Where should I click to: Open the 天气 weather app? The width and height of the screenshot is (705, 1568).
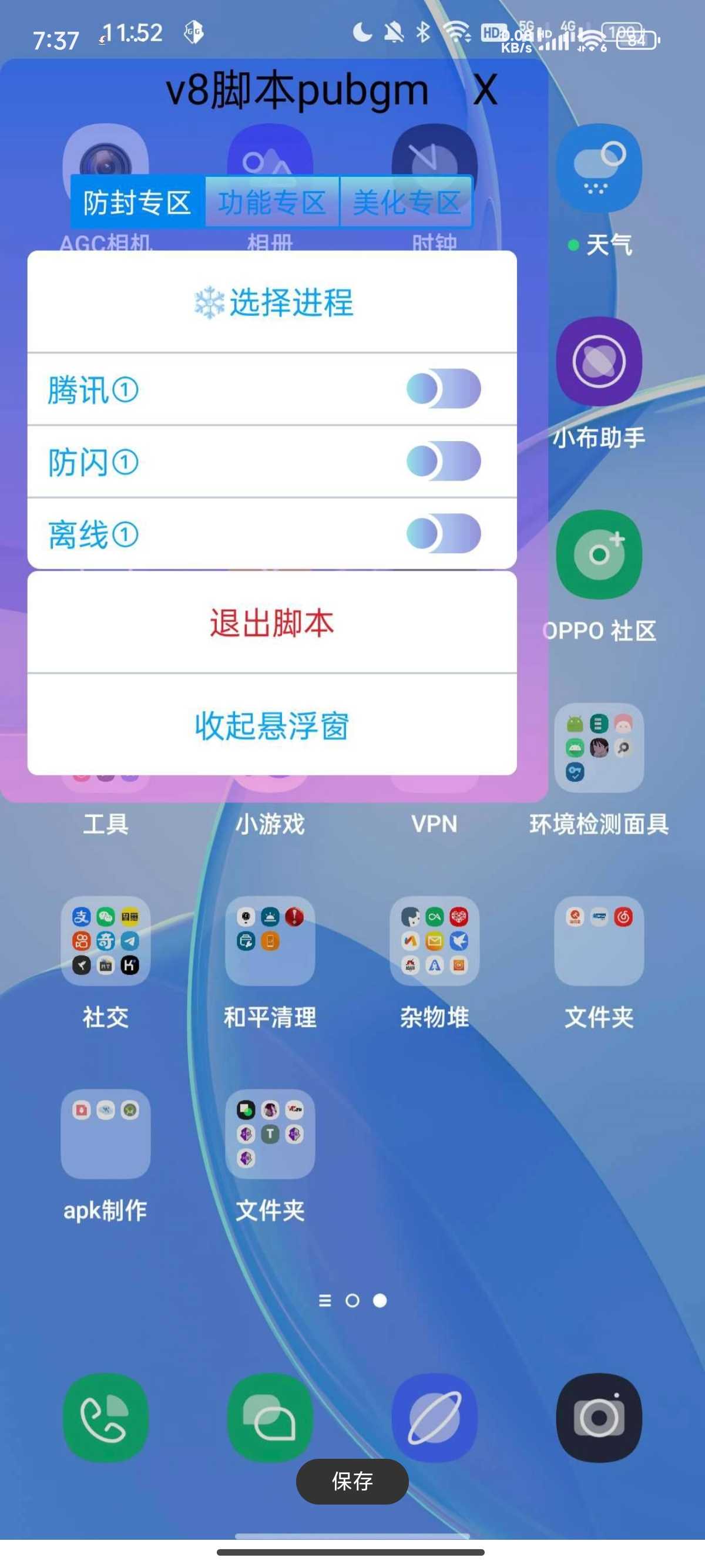599,169
